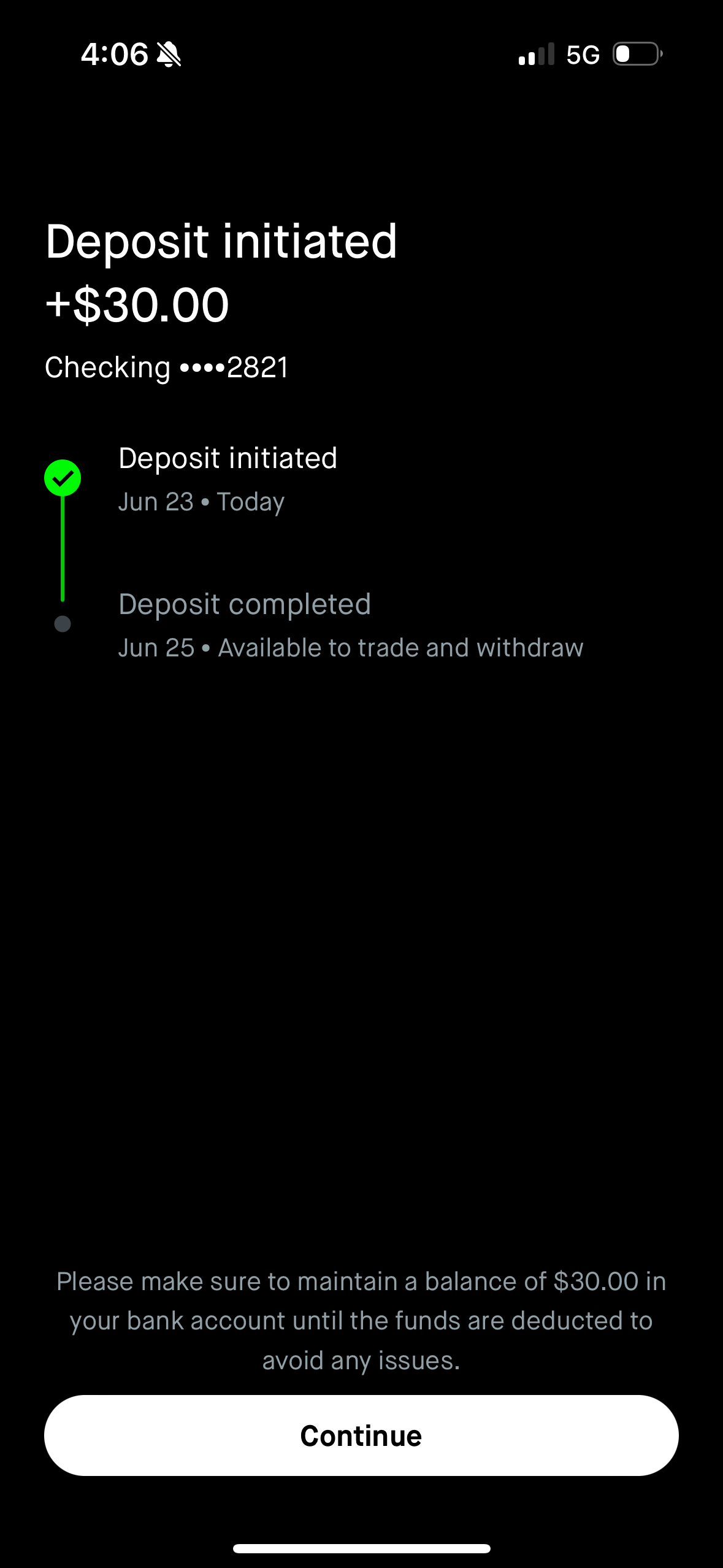Image resolution: width=723 pixels, height=1568 pixels.
Task: Select the Deposit initiated heading
Action: (221, 243)
